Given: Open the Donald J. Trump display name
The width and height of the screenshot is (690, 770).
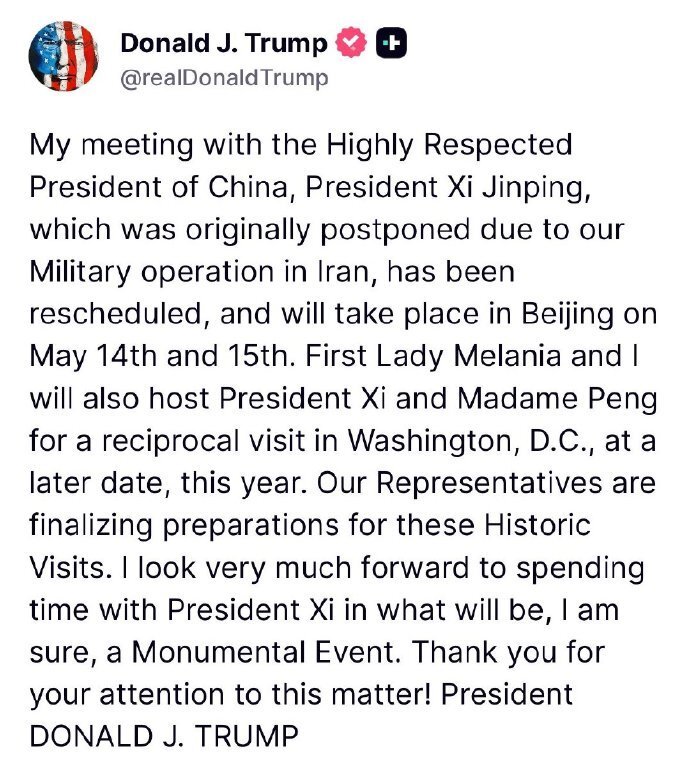Looking at the screenshot, I should tap(222, 43).
